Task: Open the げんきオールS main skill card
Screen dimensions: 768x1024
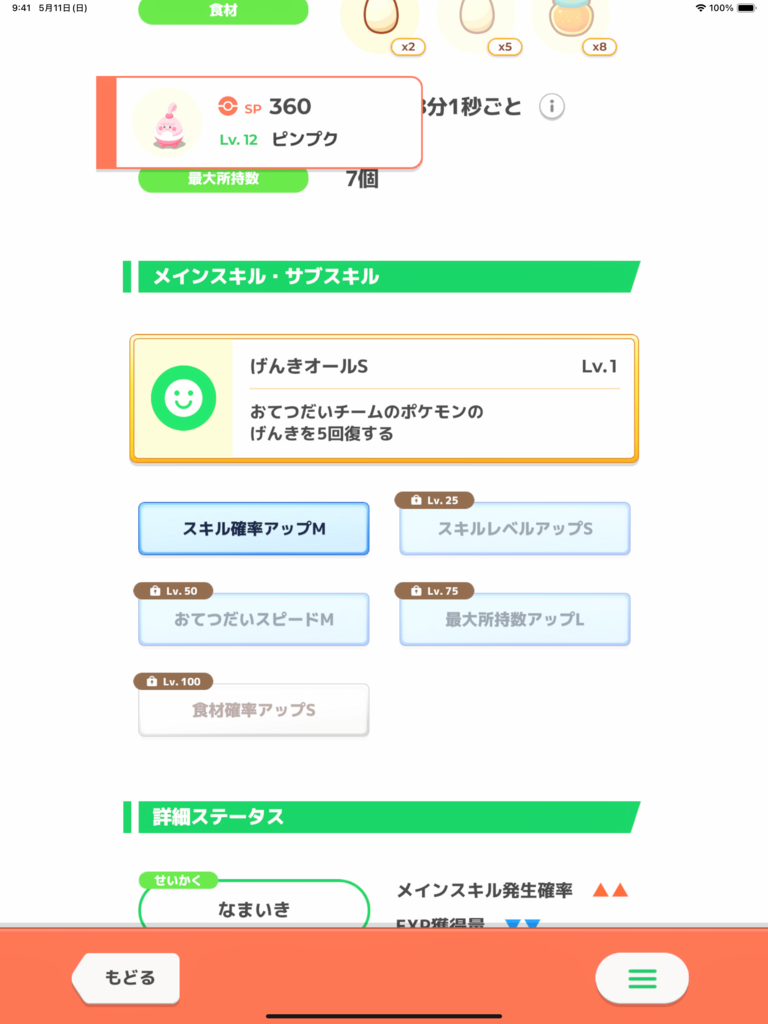Action: (384, 398)
